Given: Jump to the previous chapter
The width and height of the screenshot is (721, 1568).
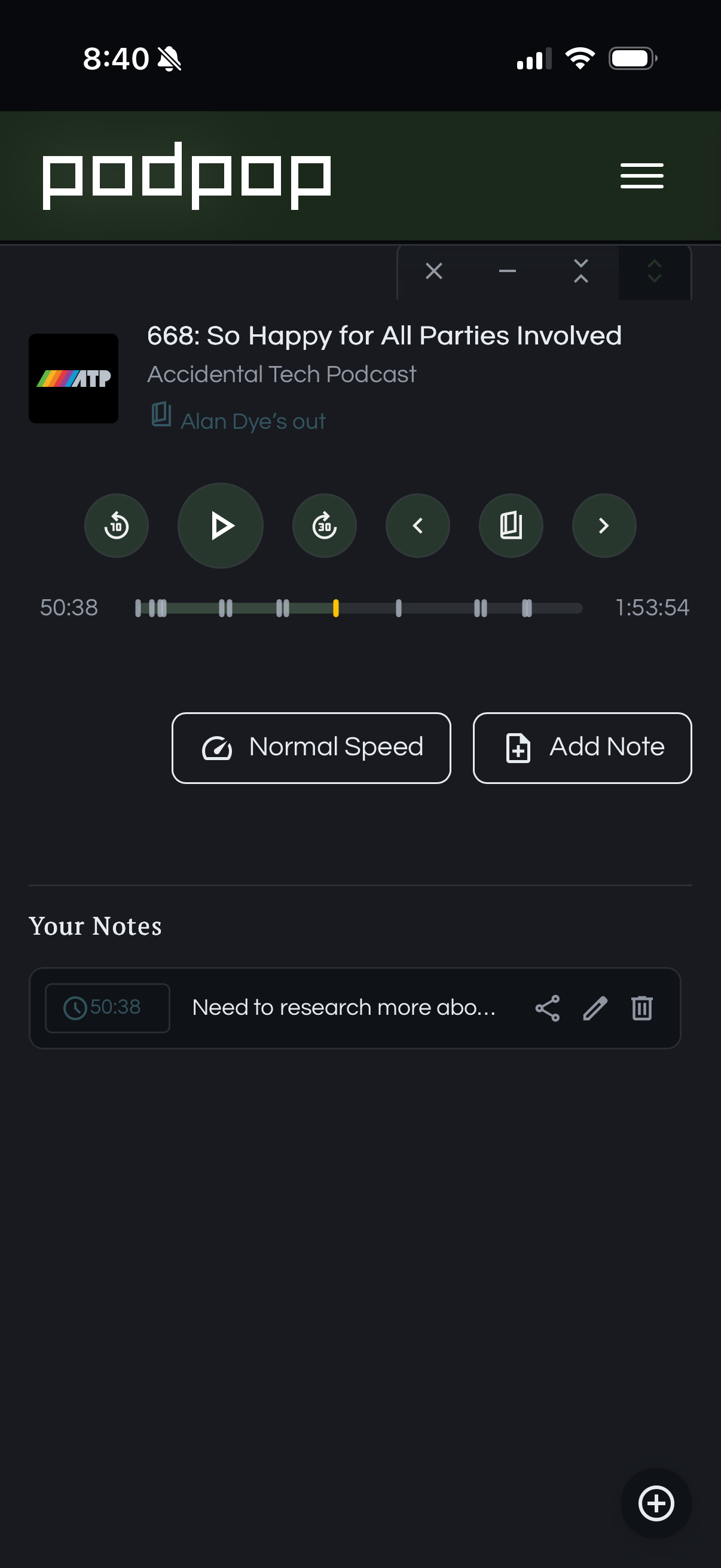Looking at the screenshot, I should (418, 525).
